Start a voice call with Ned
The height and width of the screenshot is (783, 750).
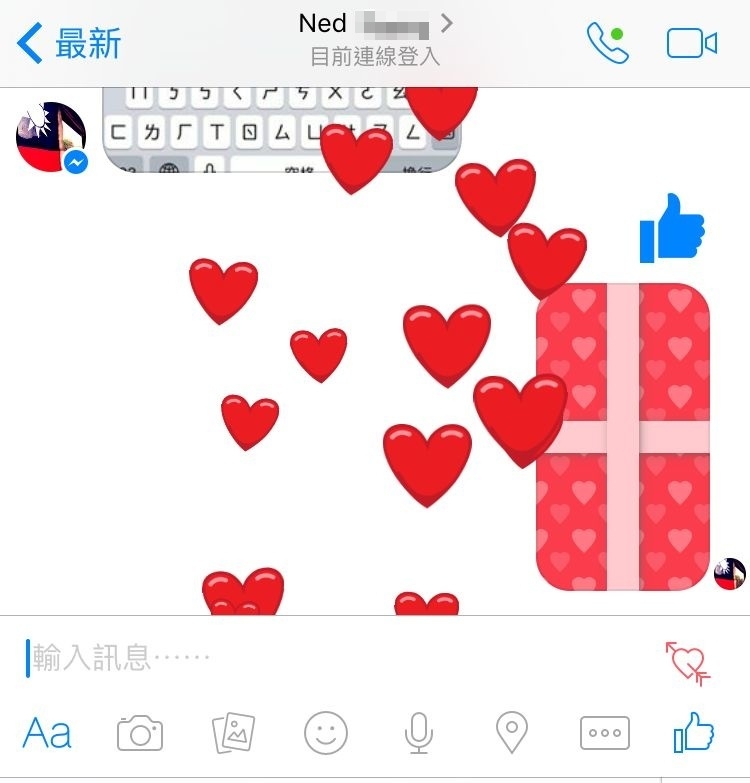[607, 43]
